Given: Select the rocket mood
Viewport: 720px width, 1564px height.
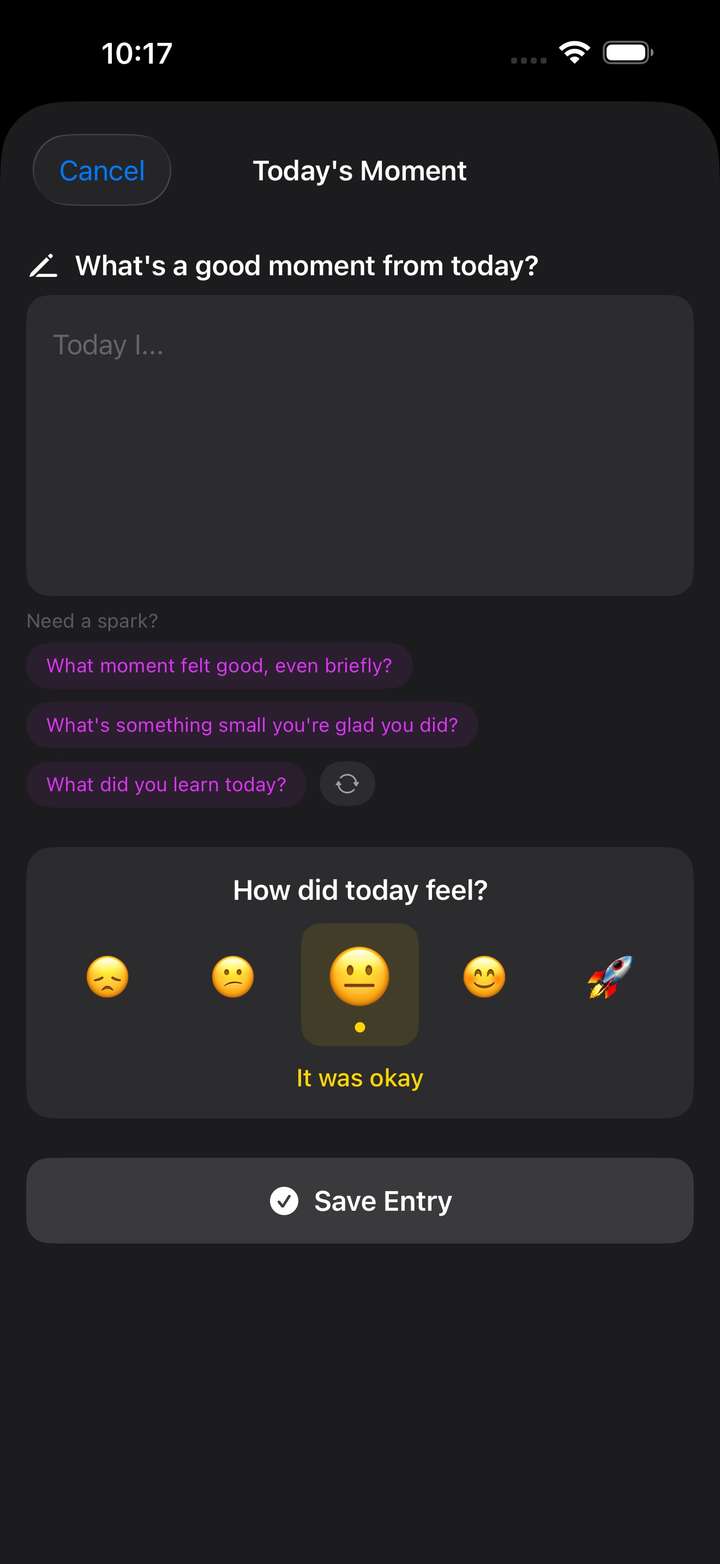Looking at the screenshot, I should point(610,977).
